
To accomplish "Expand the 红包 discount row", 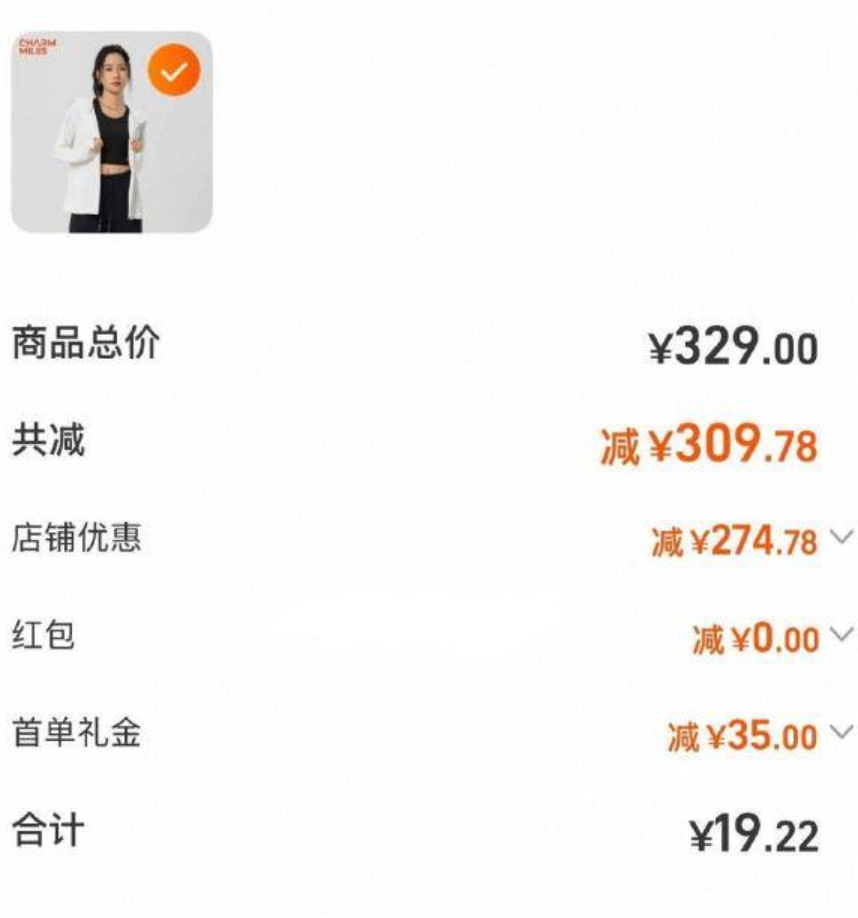I will pyautogui.click(x=841, y=635).
